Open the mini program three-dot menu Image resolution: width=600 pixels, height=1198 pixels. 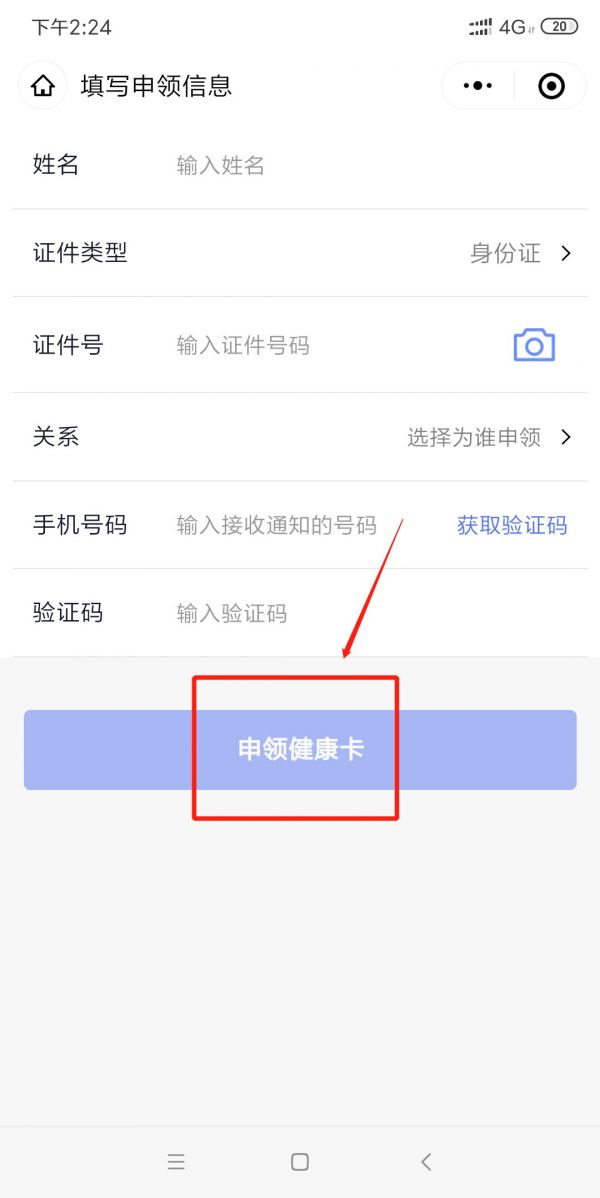click(478, 86)
